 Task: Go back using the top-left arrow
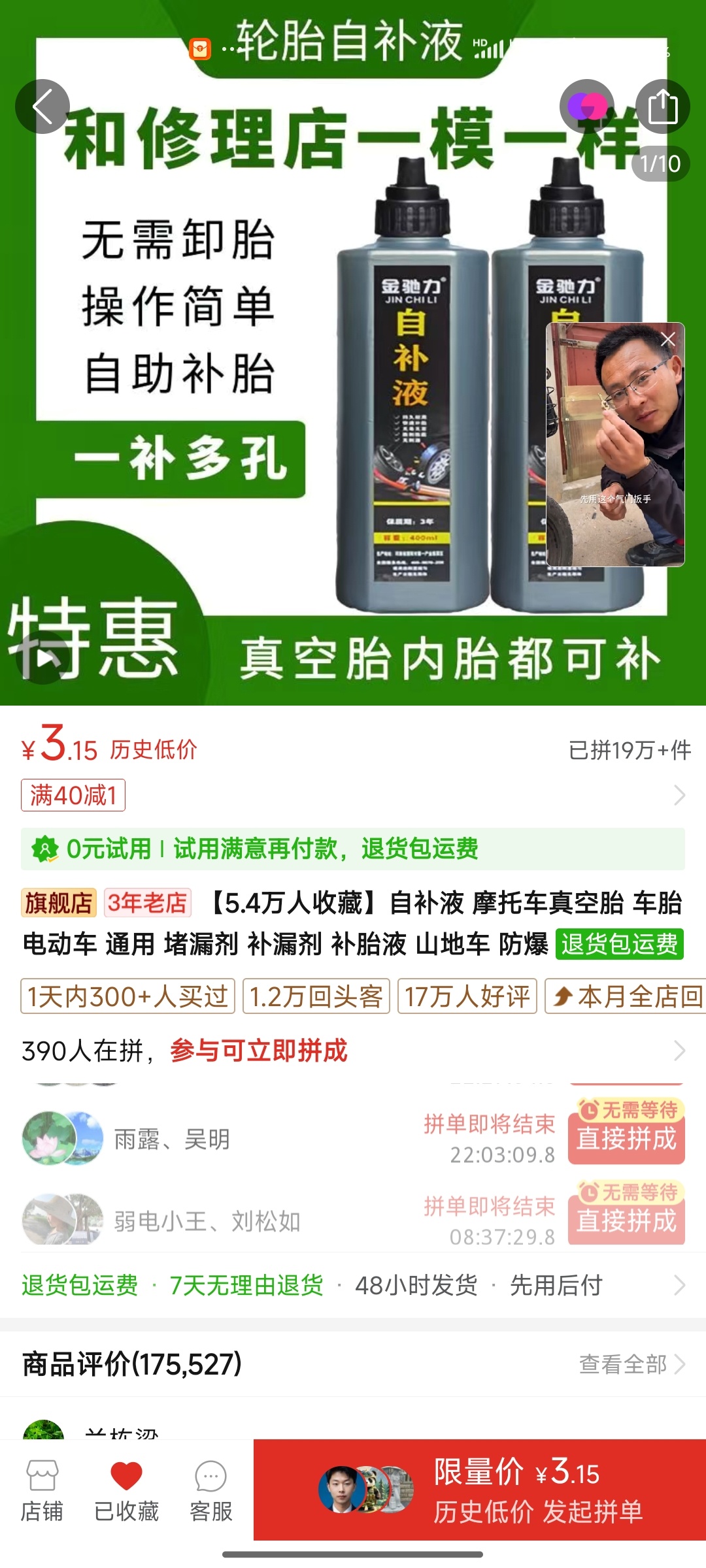(x=42, y=106)
